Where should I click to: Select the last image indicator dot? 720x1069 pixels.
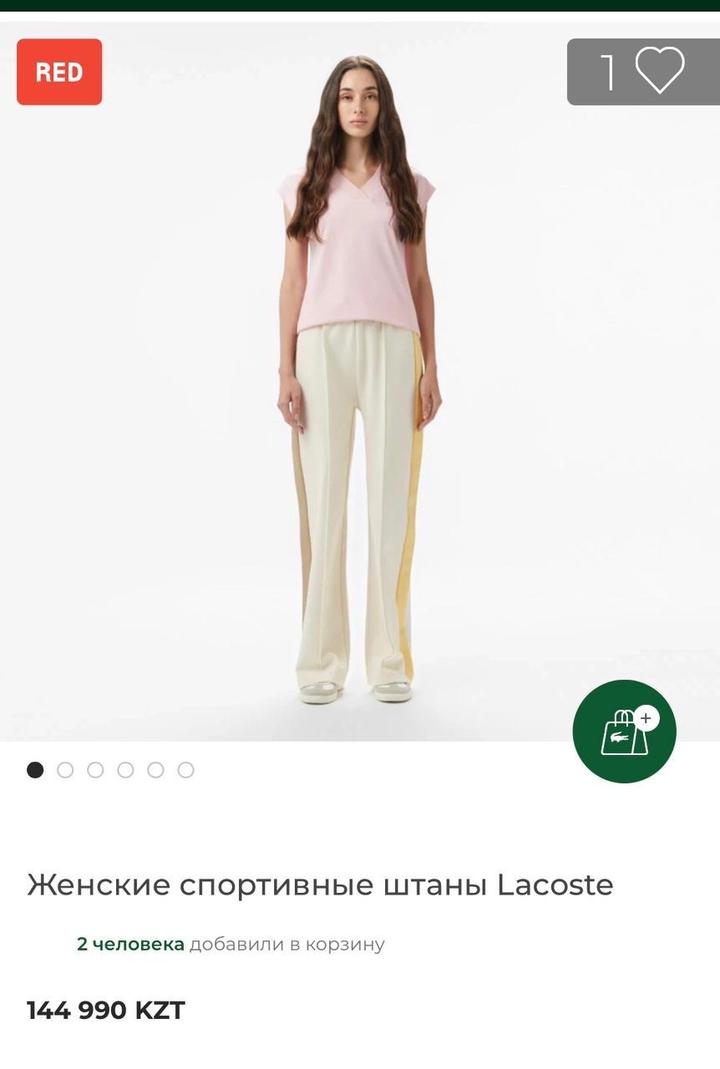[x=186, y=770]
